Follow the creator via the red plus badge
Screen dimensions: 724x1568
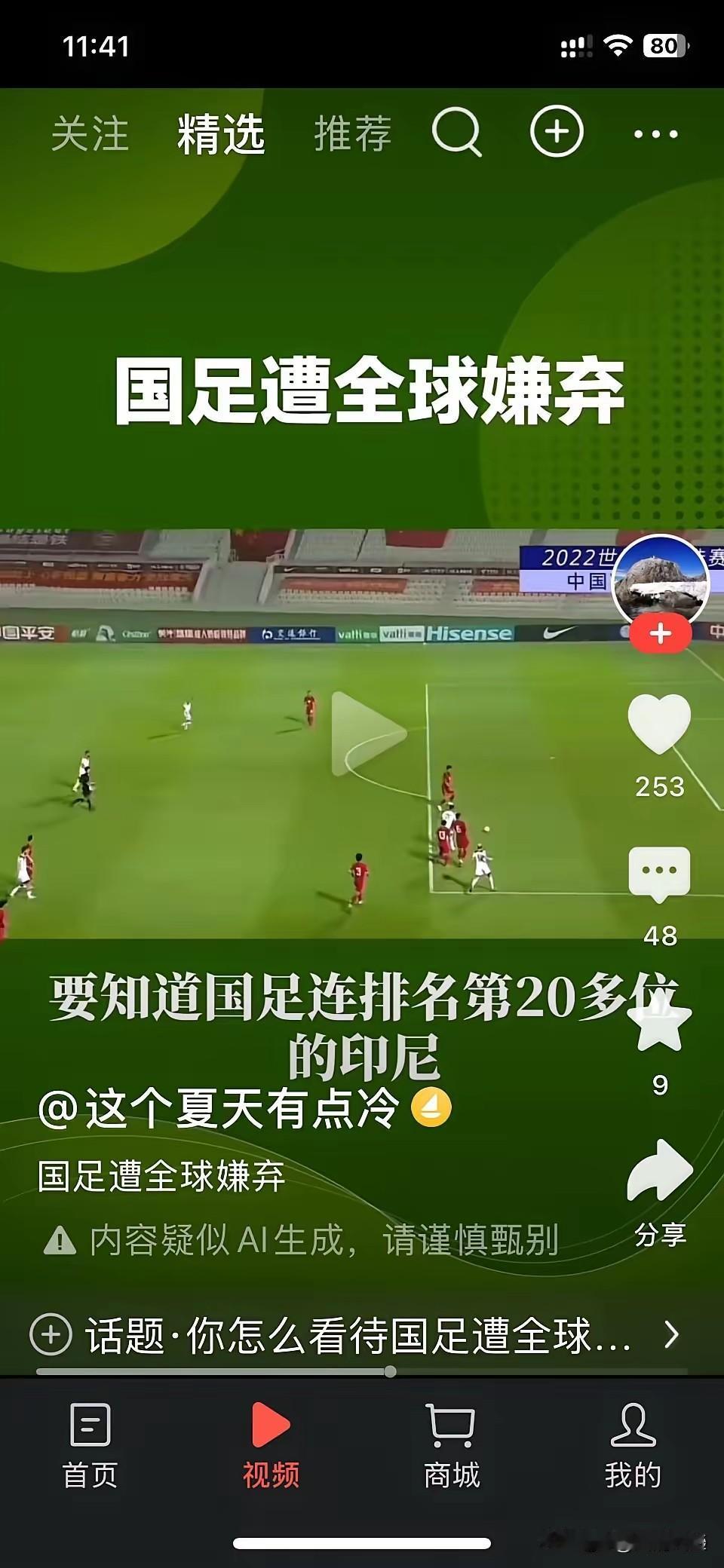pyautogui.click(x=661, y=633)
